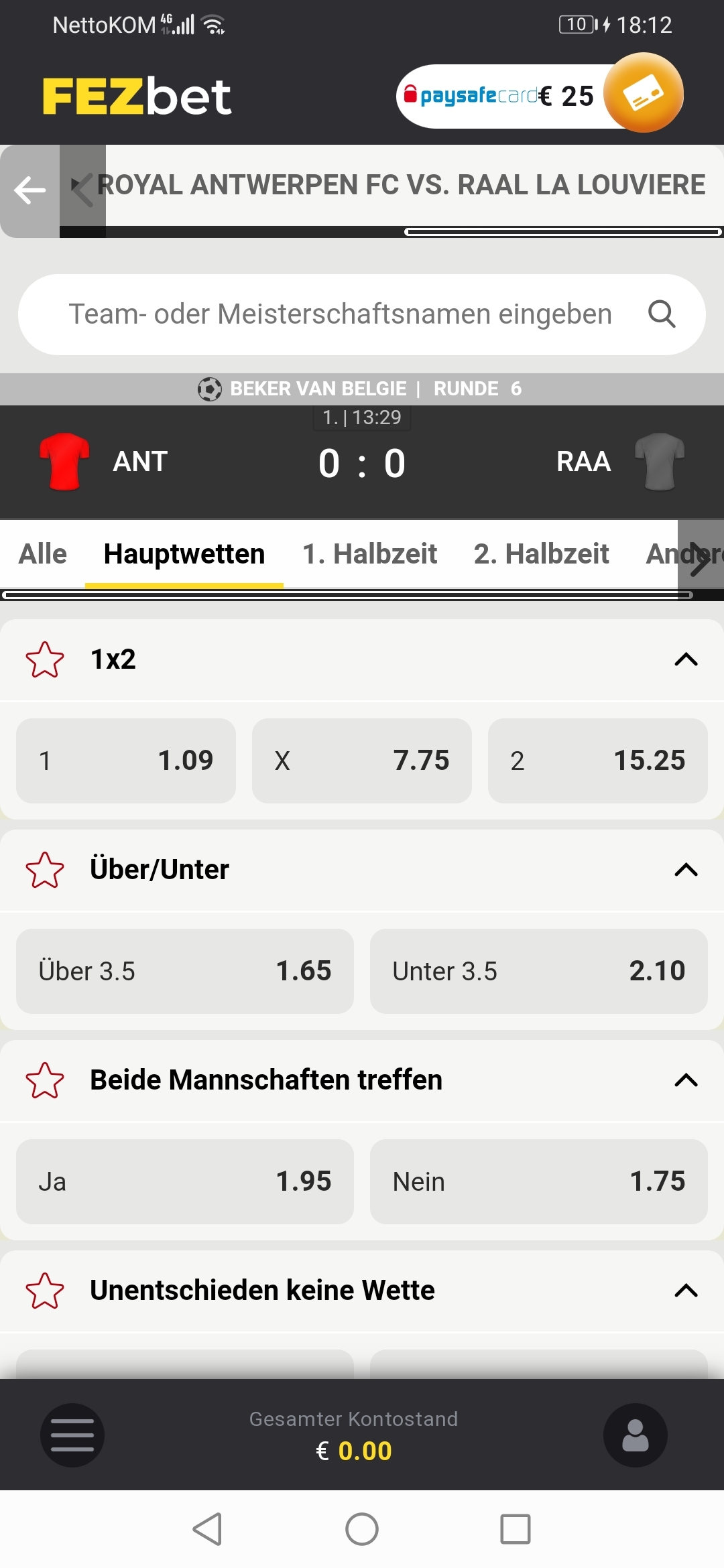The width and height of the screenshot is (724, 1568).
Task: Open the hamburger menu
Action: 72,1435
